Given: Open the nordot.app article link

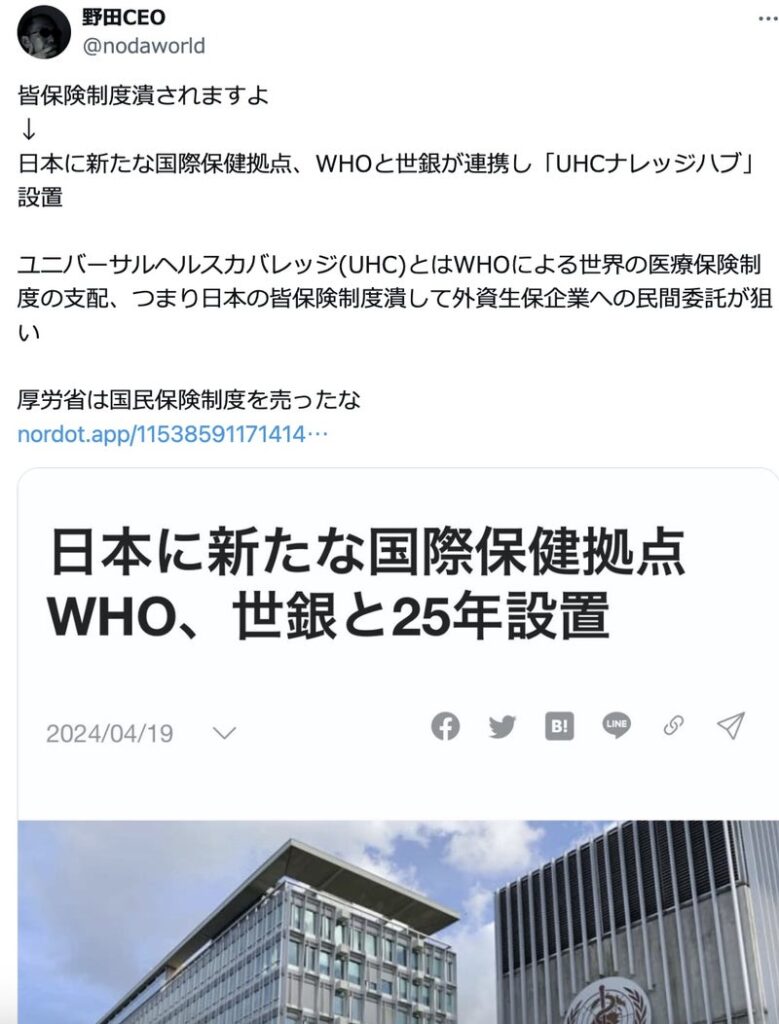Looking at the screenshot, I should [173, 435].
